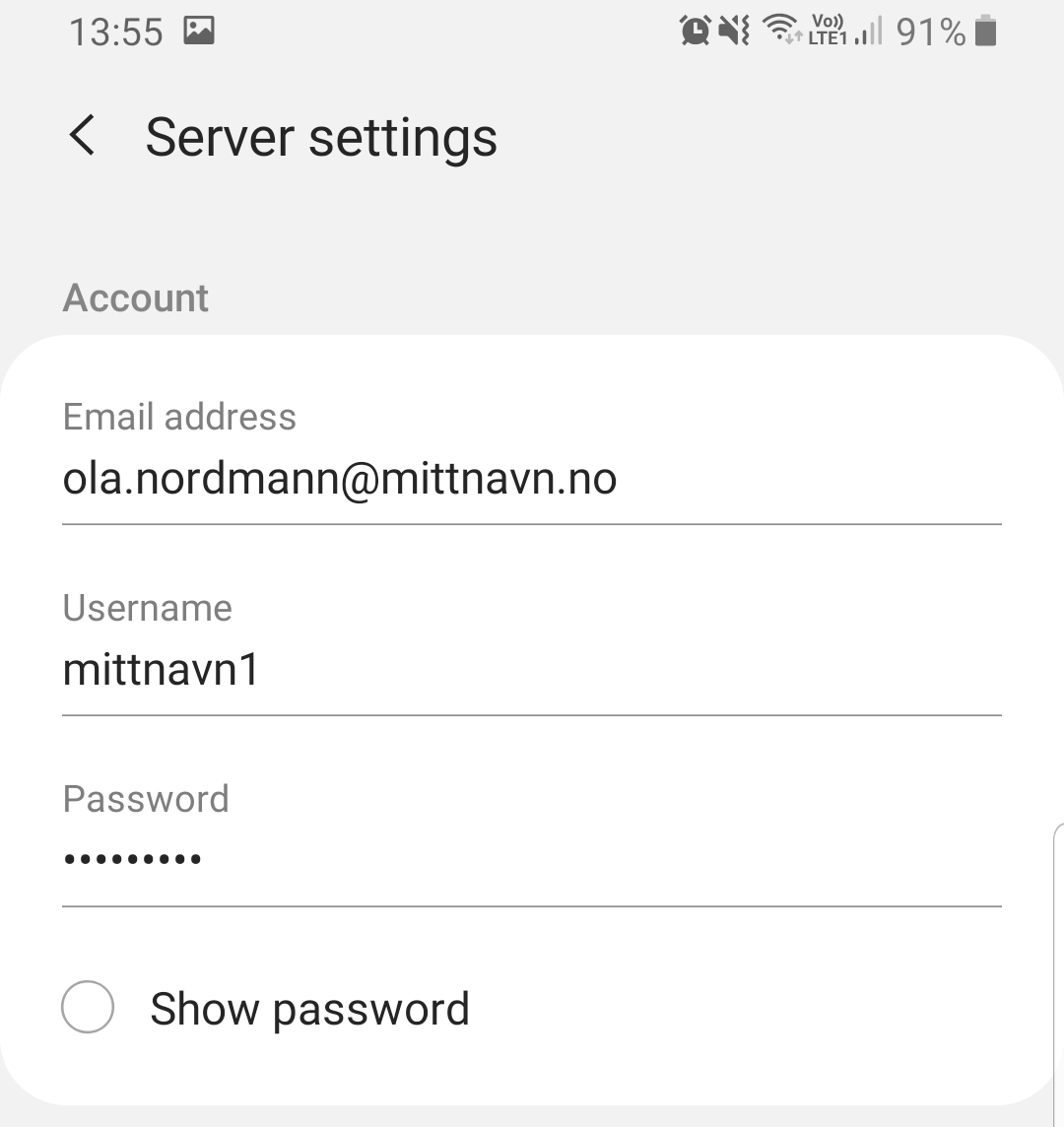Focus the Password field
This screenshot has width=1064, height=1127.
point(530,860)
